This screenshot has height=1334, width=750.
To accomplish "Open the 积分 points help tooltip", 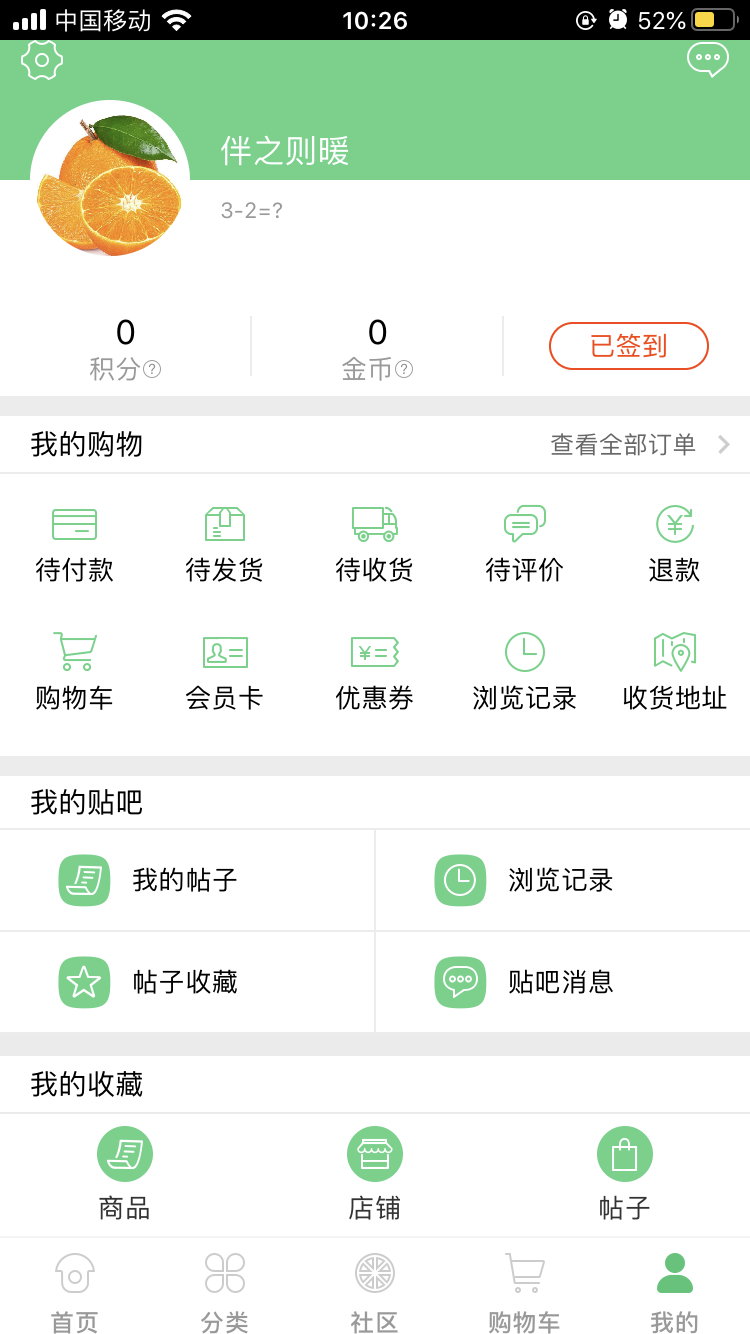I will [x=152, y=369].
